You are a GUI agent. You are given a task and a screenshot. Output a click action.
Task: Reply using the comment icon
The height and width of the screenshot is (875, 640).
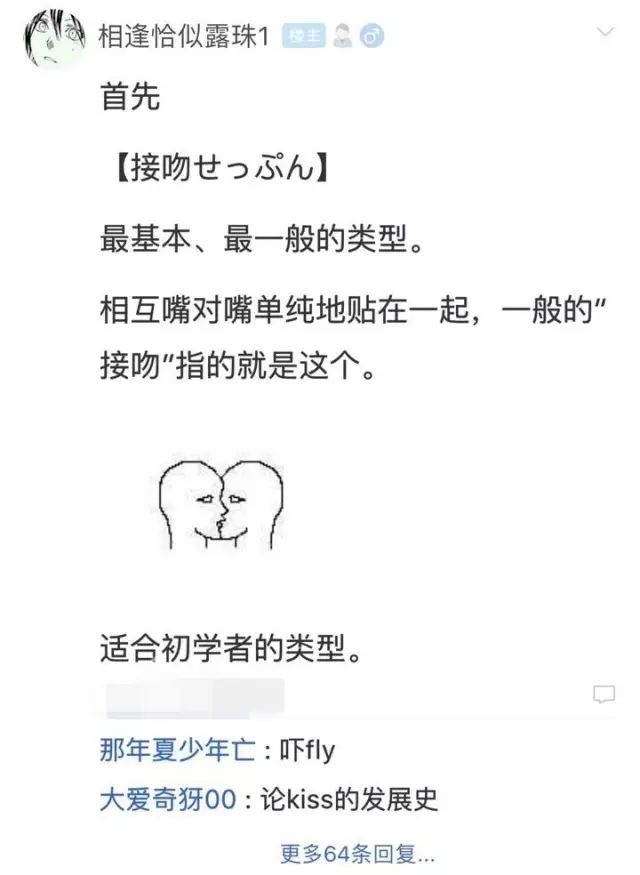pyautogui.click(x=604, y=693)
